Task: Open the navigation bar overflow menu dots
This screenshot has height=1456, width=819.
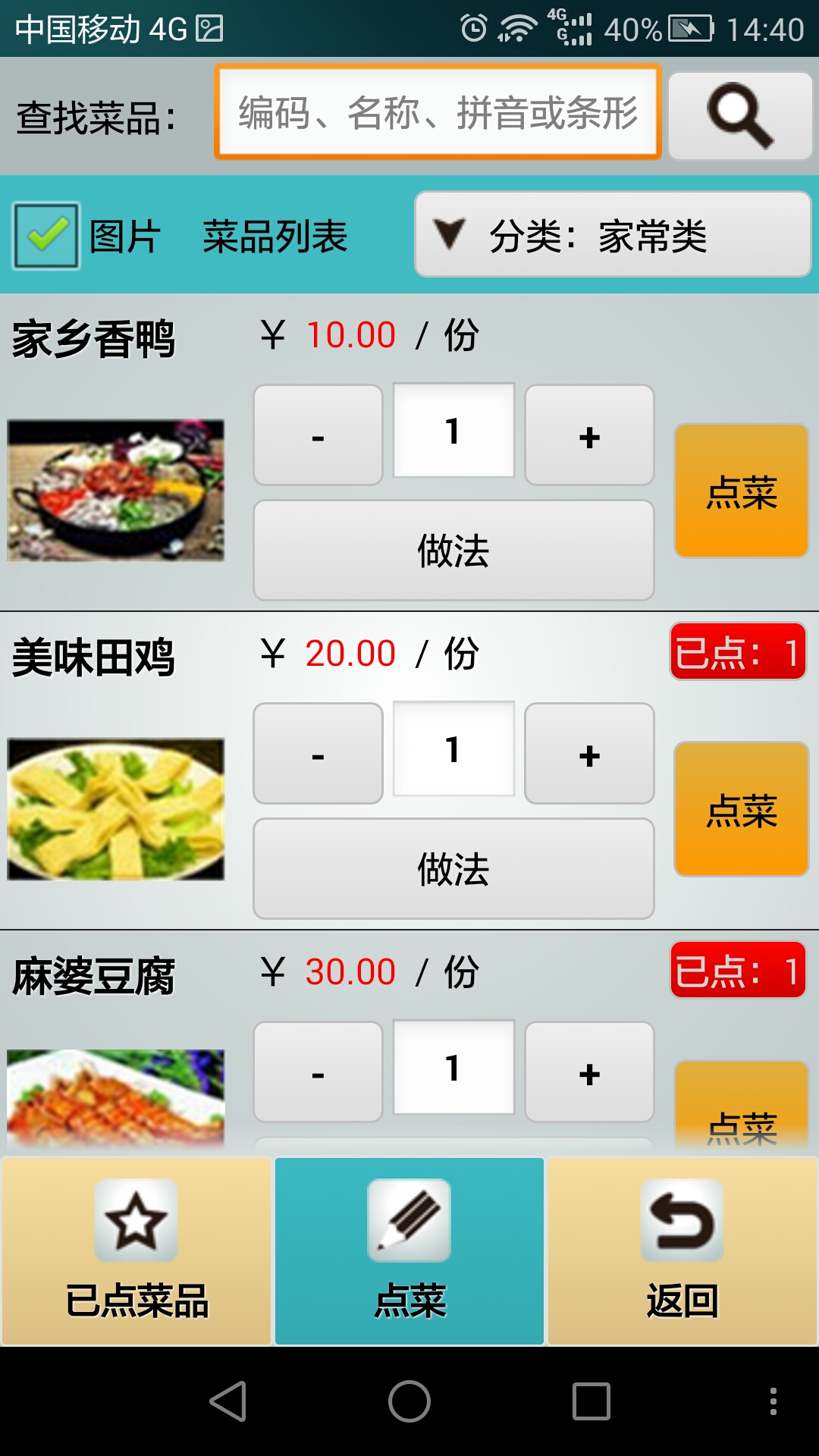Action: (x=773, y=1401)
